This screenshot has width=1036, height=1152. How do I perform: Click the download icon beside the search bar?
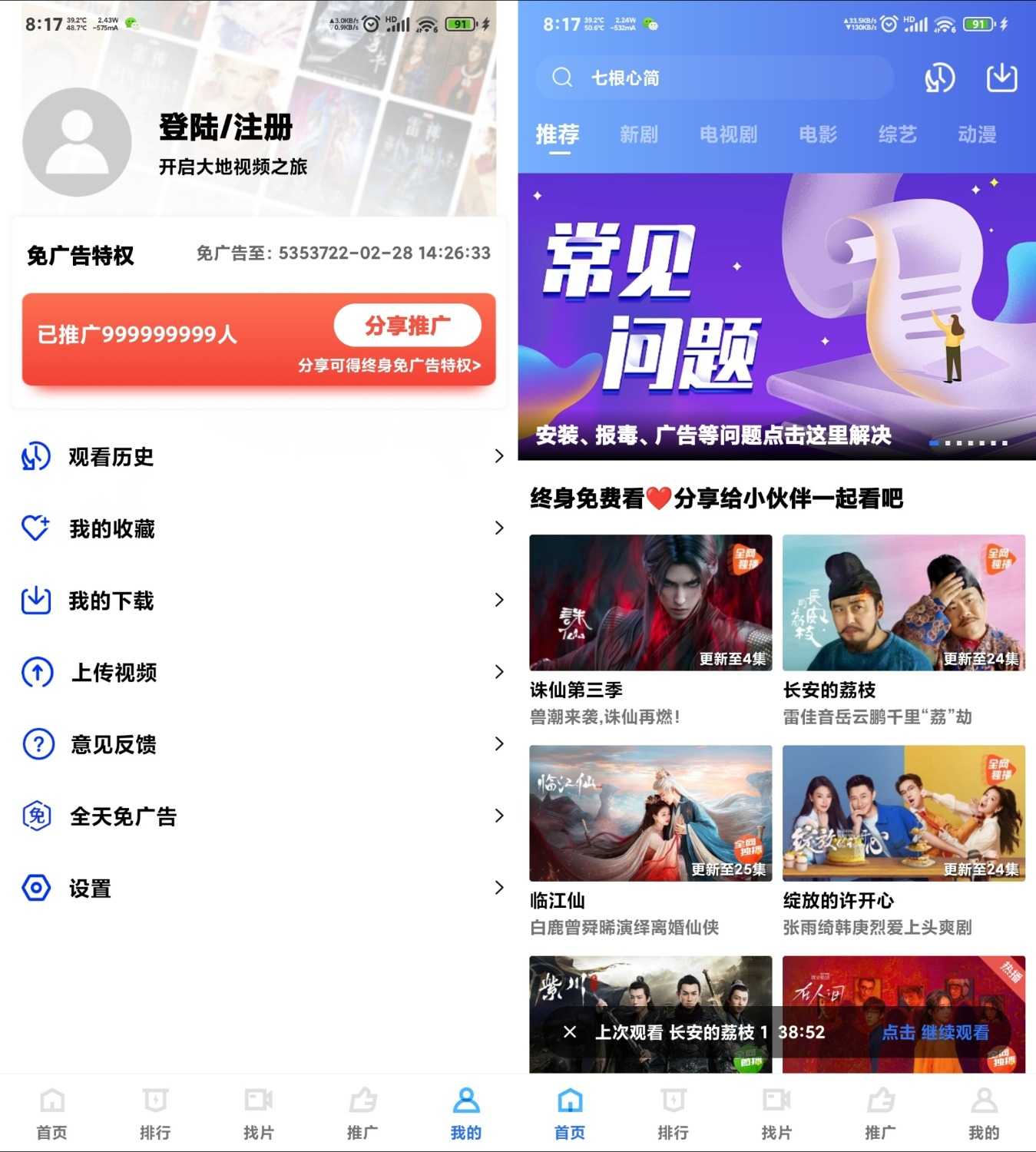pos(1001,78)
